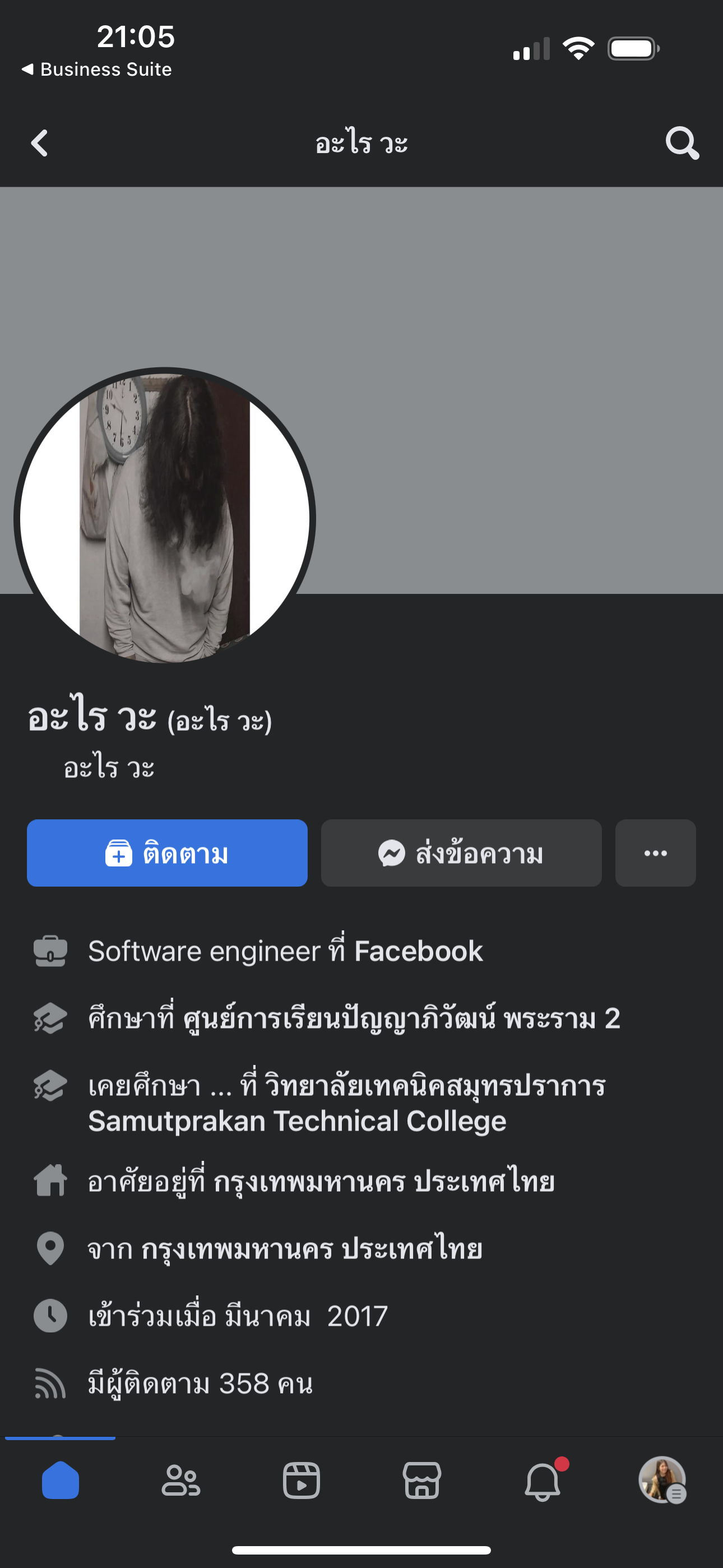
Task: Open the Facebook workplace link
Action: click(418, 951)
